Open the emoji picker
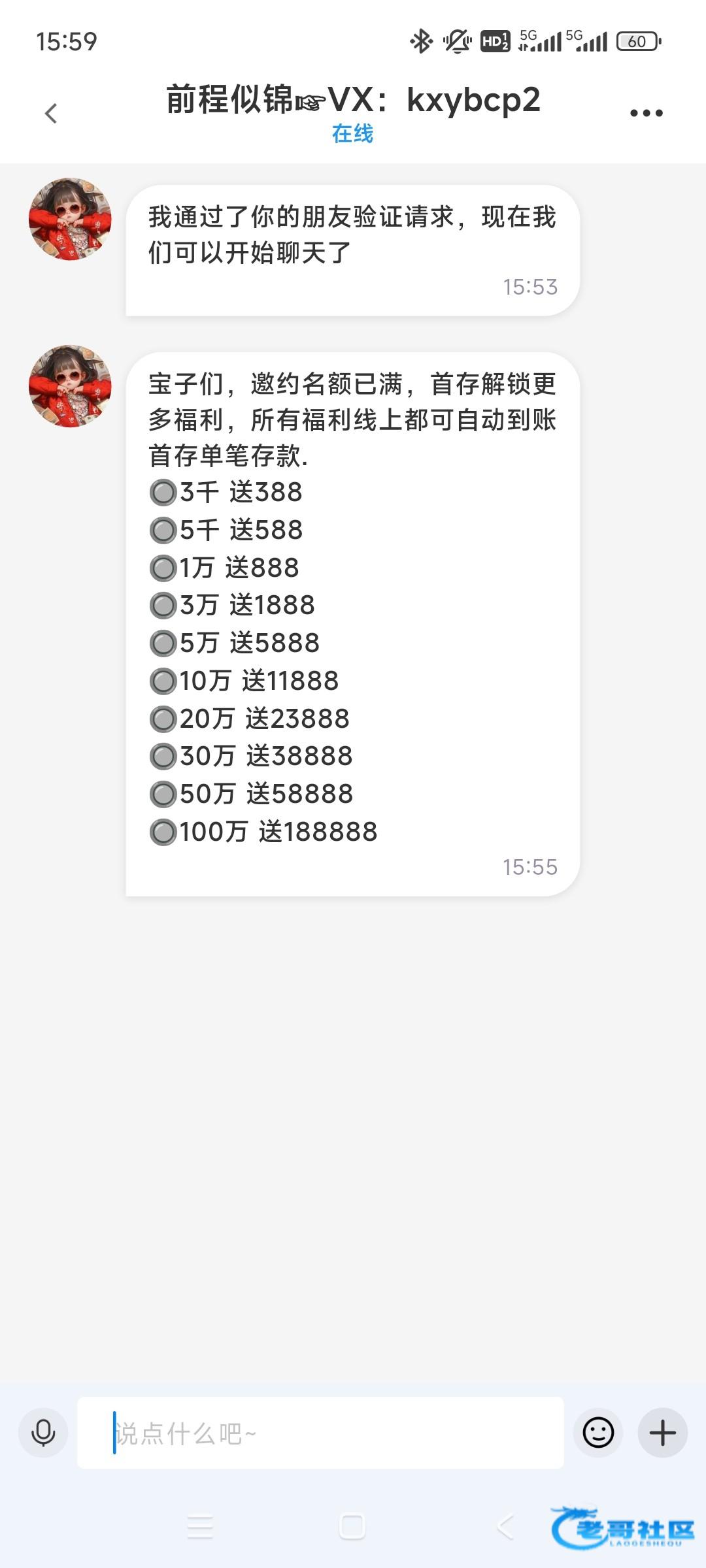Image resolution: width=706 pixels, height=1568 pixels. click(597, 1433)
